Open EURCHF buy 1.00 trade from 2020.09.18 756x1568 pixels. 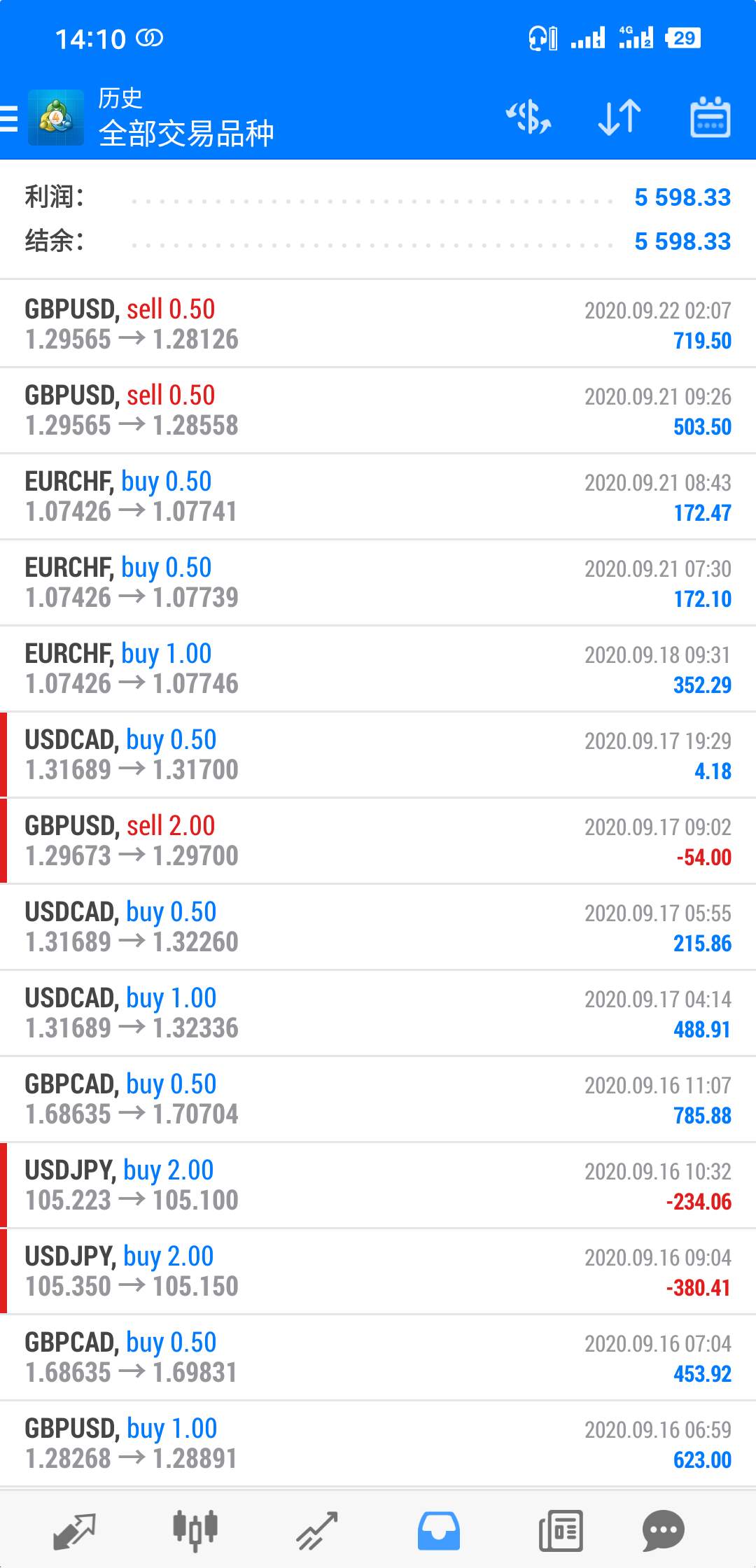click(378, 668)
